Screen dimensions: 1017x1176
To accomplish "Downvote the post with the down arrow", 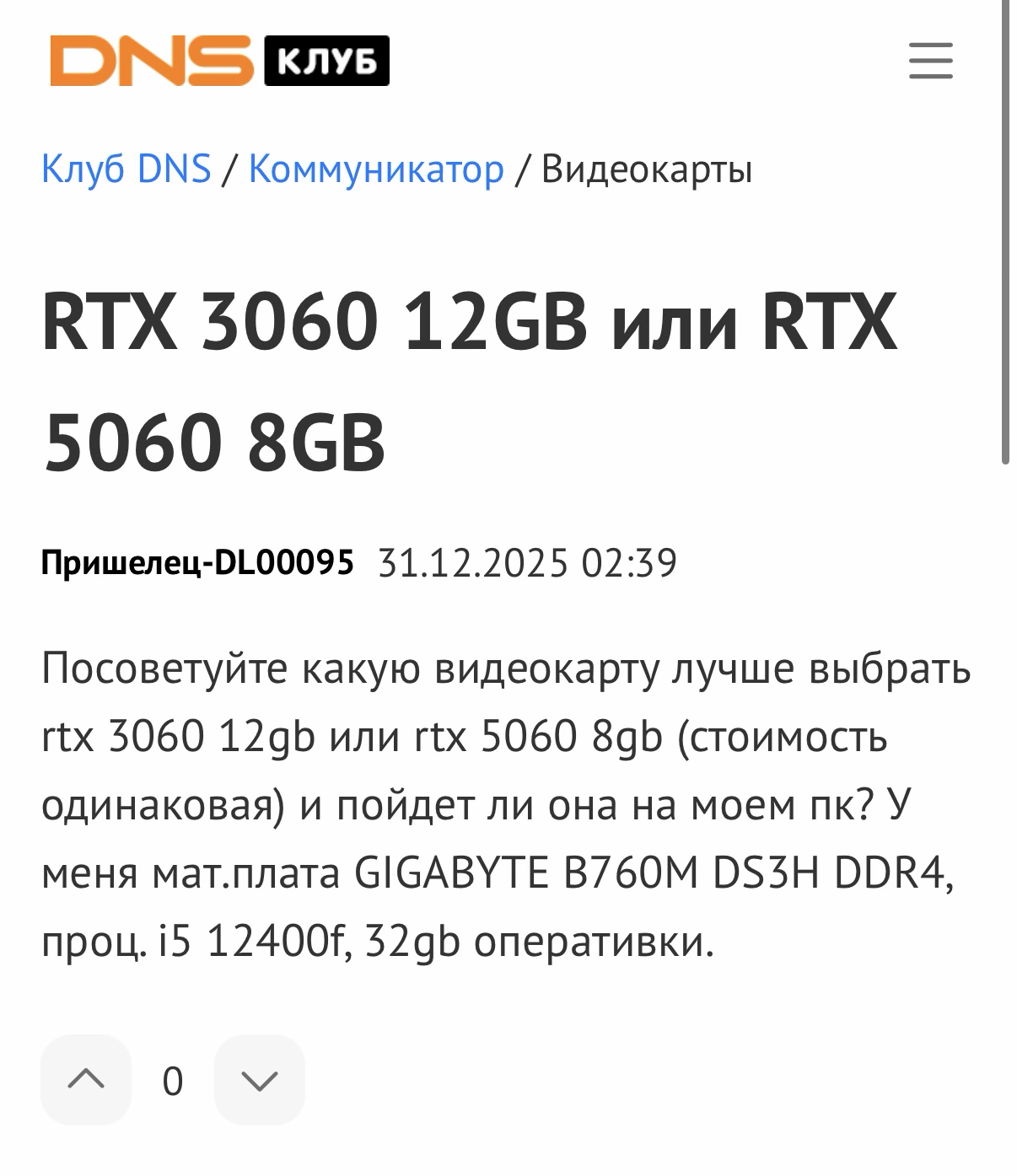I will pyautogui.click(x=259, y=1080).
